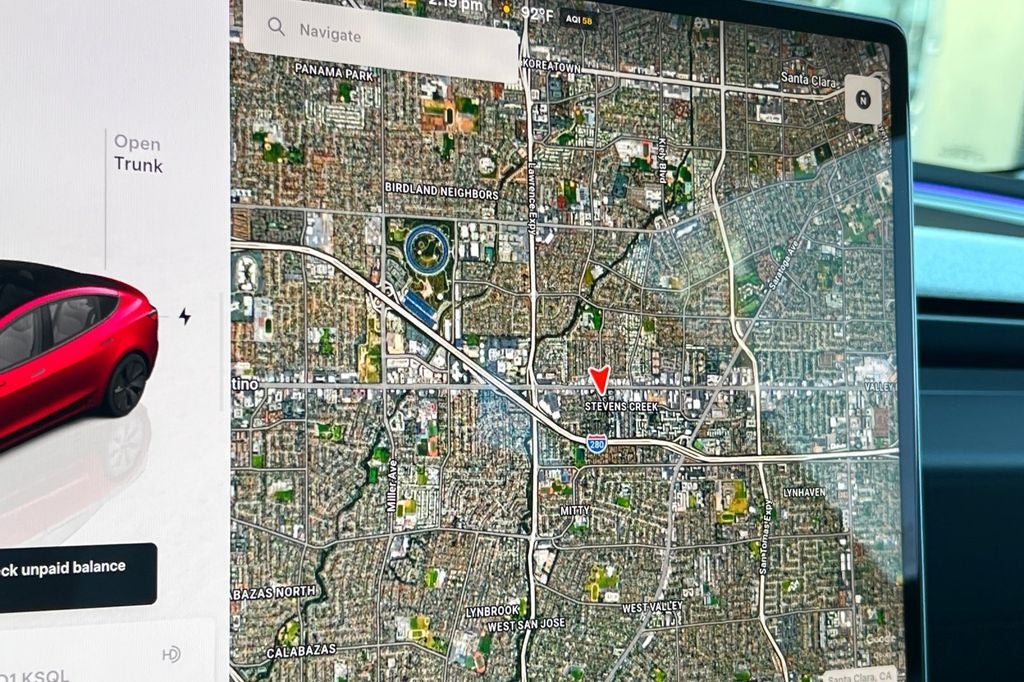
Task: Tap the Navigate search box
Action: coord(380,35)
